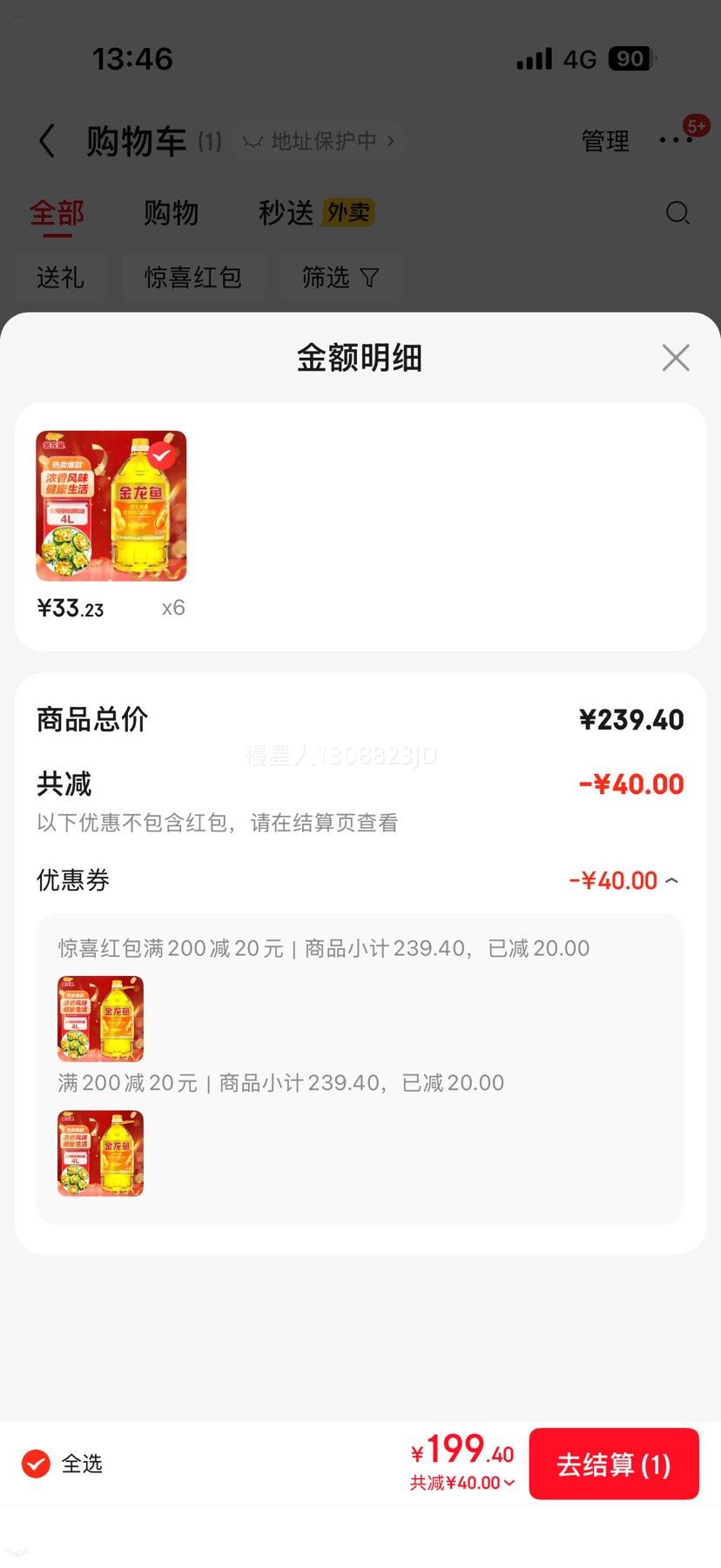The image size is (721, 1568).
Task: Tap the back arrow to leave cart
Action: [46, 141]
